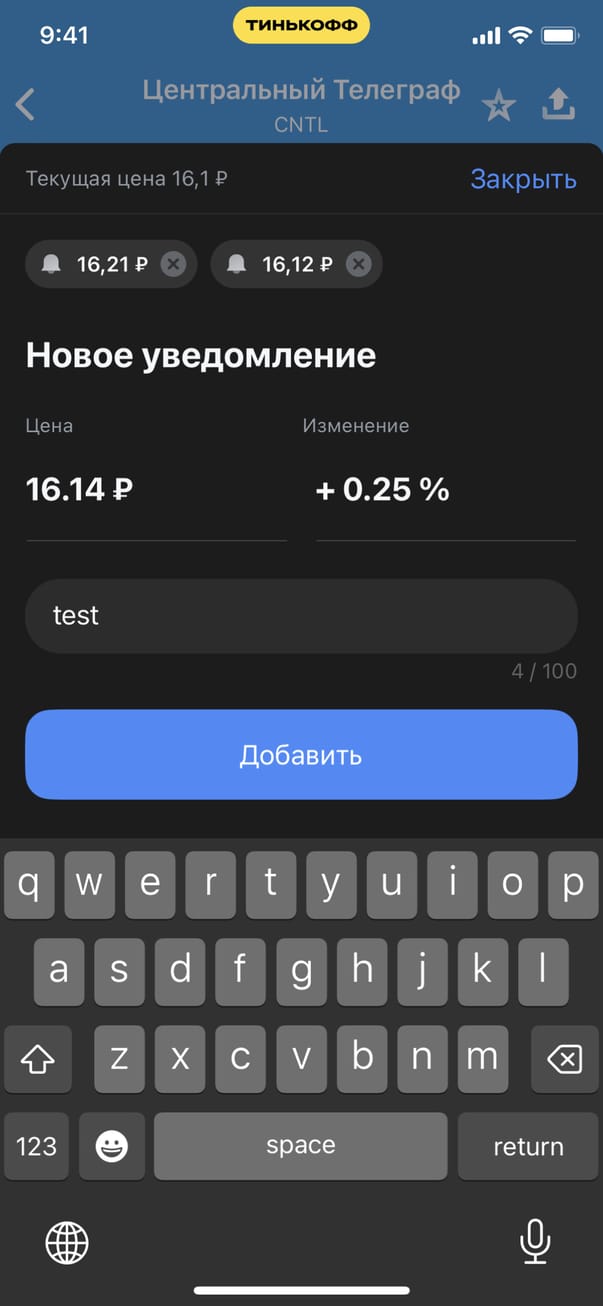603x1306 pixels.
Task: Start dictation with the microphone key
Action: tap(535, 1242)
